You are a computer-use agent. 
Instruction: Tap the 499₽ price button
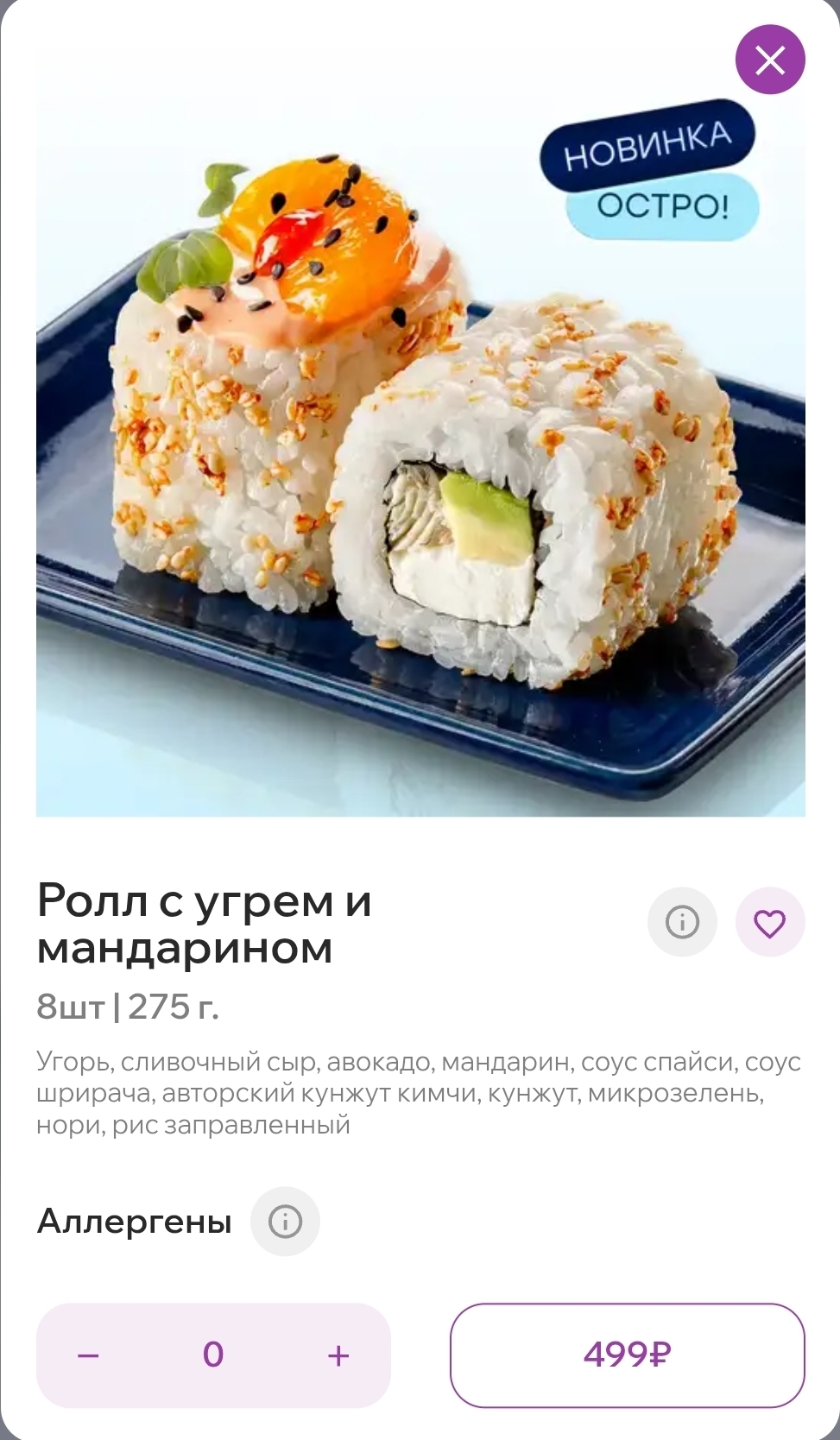(627, 1355)
